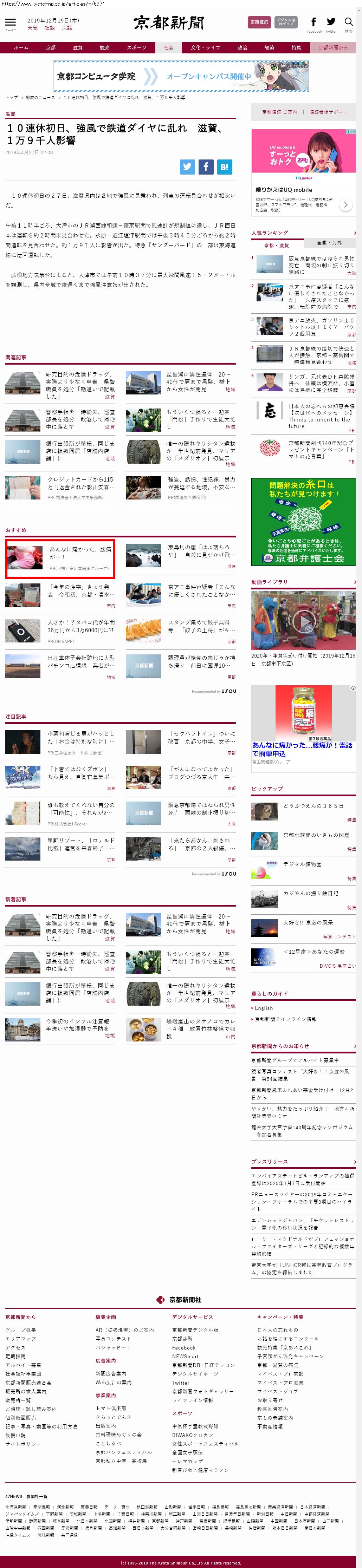Switch to the スポーツ nav tab
Viewport: 362px width, 1568px height.
[x=136, y=47]
